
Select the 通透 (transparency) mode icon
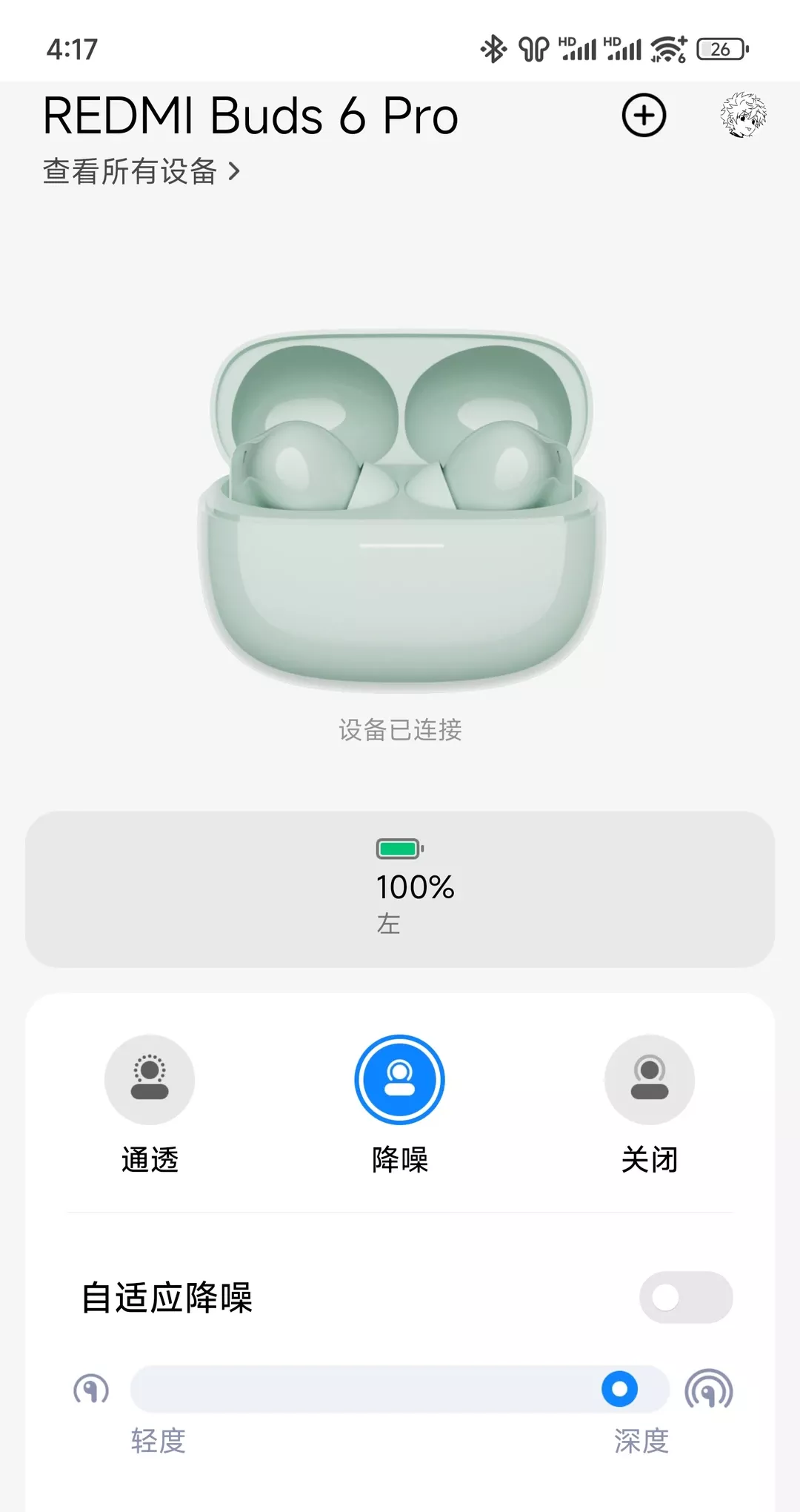coord(150,1080)
